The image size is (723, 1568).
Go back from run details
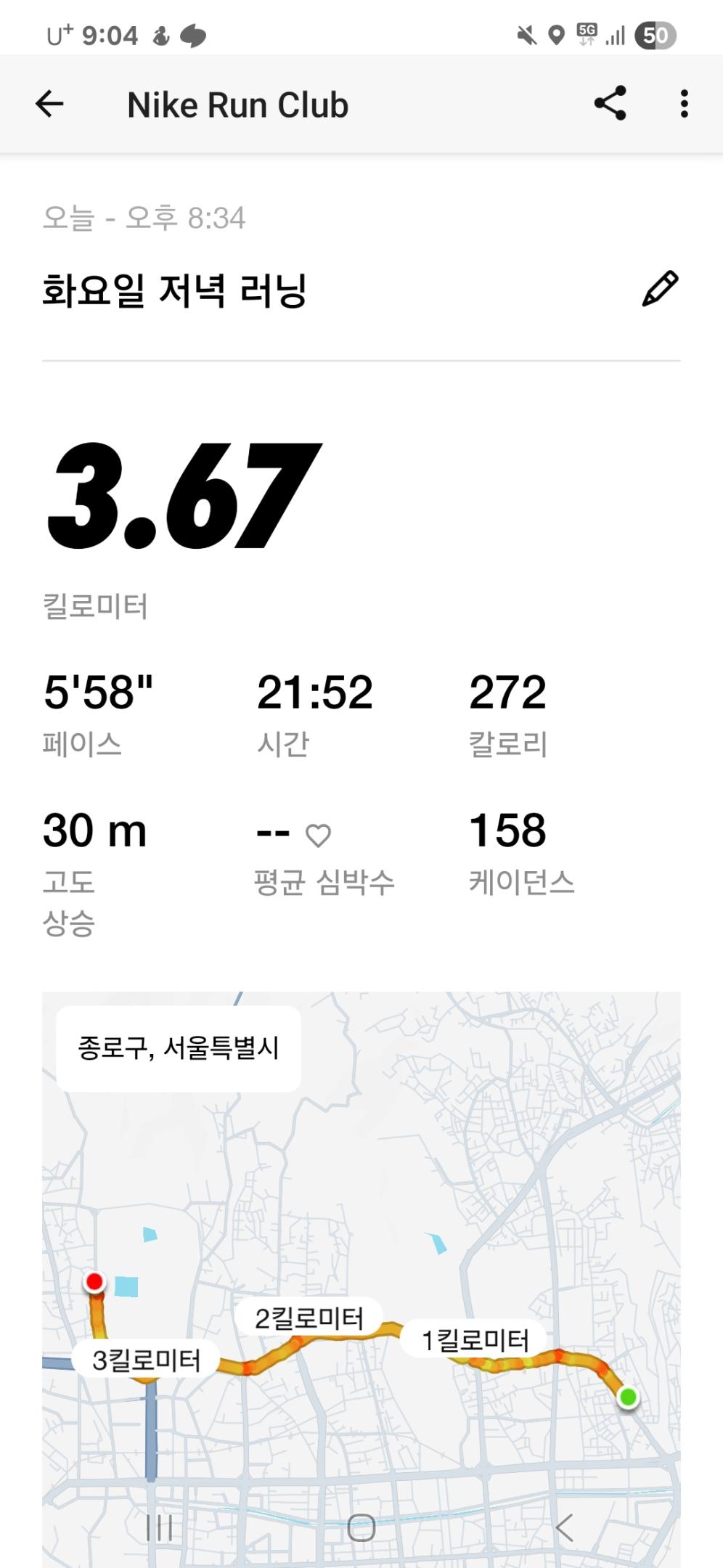click(x=49, y=104)
